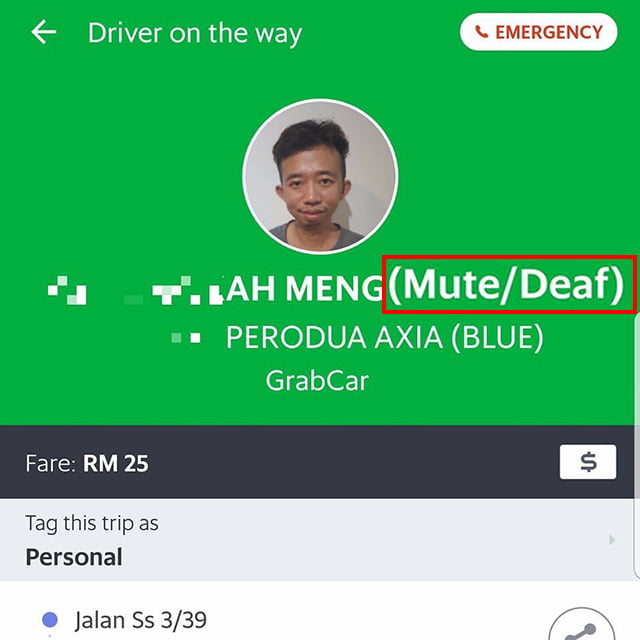640x640 pixels.
Task: View the driver's profile photo
Action: click(320, 176)
